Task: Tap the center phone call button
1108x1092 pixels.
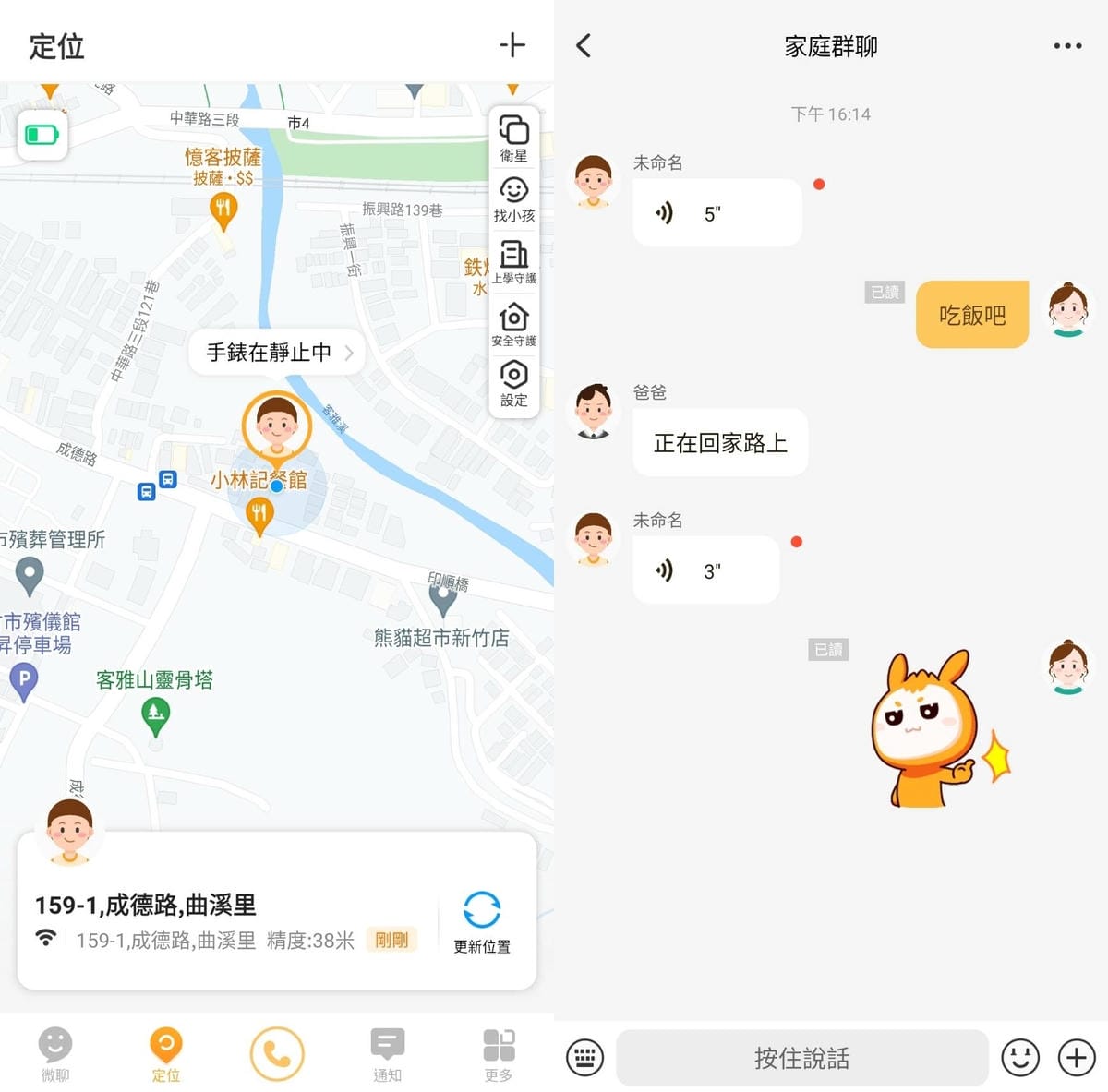Action: 277,1053
